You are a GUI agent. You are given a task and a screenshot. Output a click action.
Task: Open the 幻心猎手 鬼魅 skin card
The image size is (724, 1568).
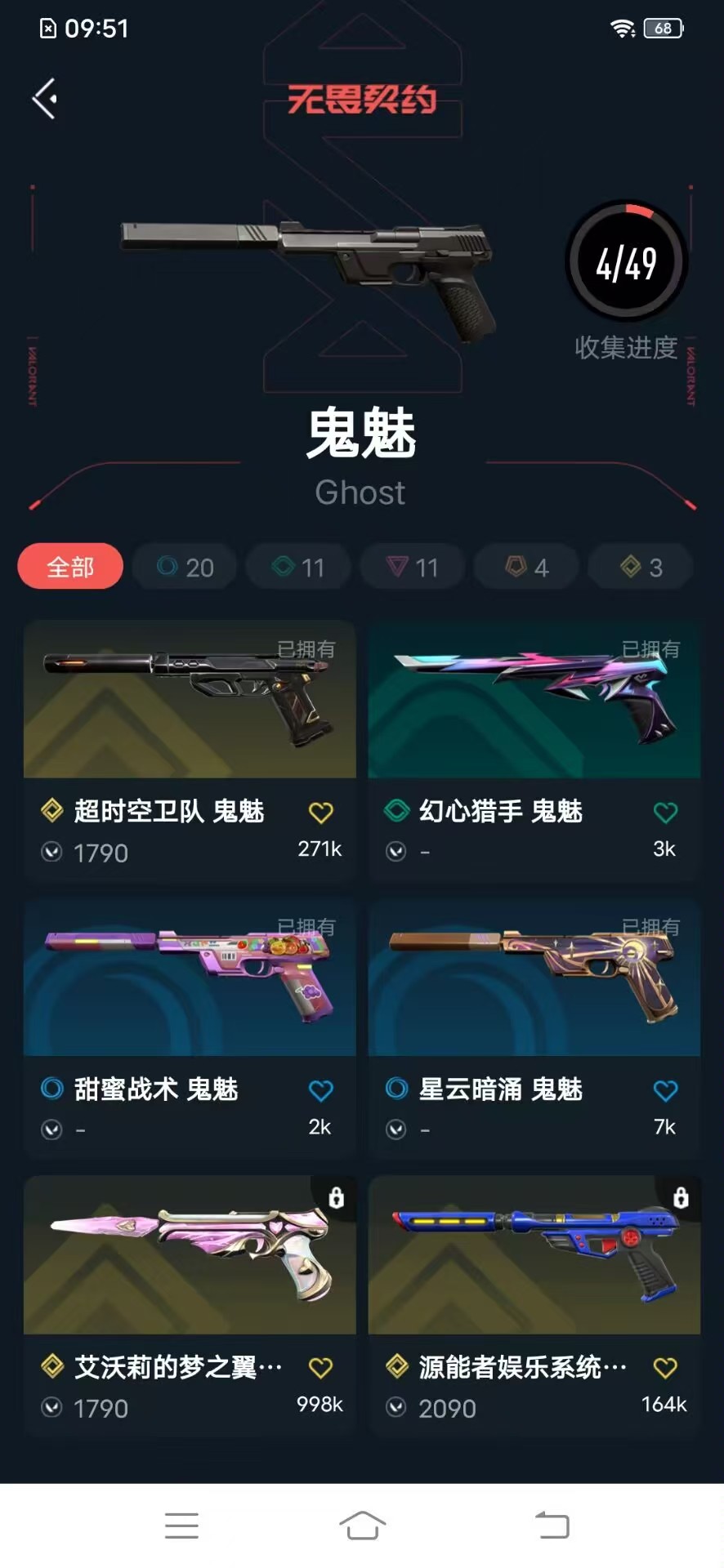coord(534,750)
